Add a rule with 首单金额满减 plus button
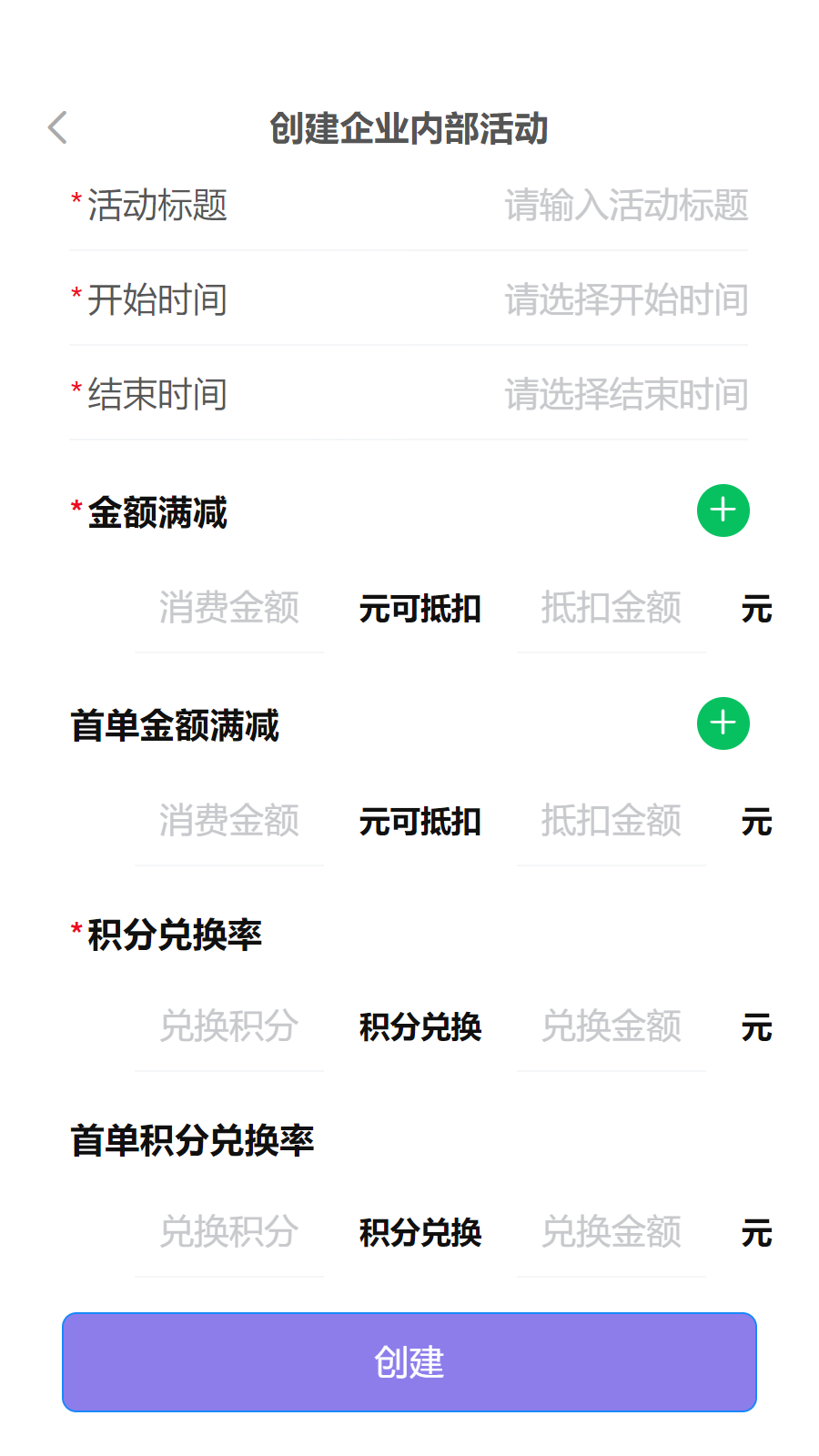This screenshot has width=819, height=1456. pos(723,723)
